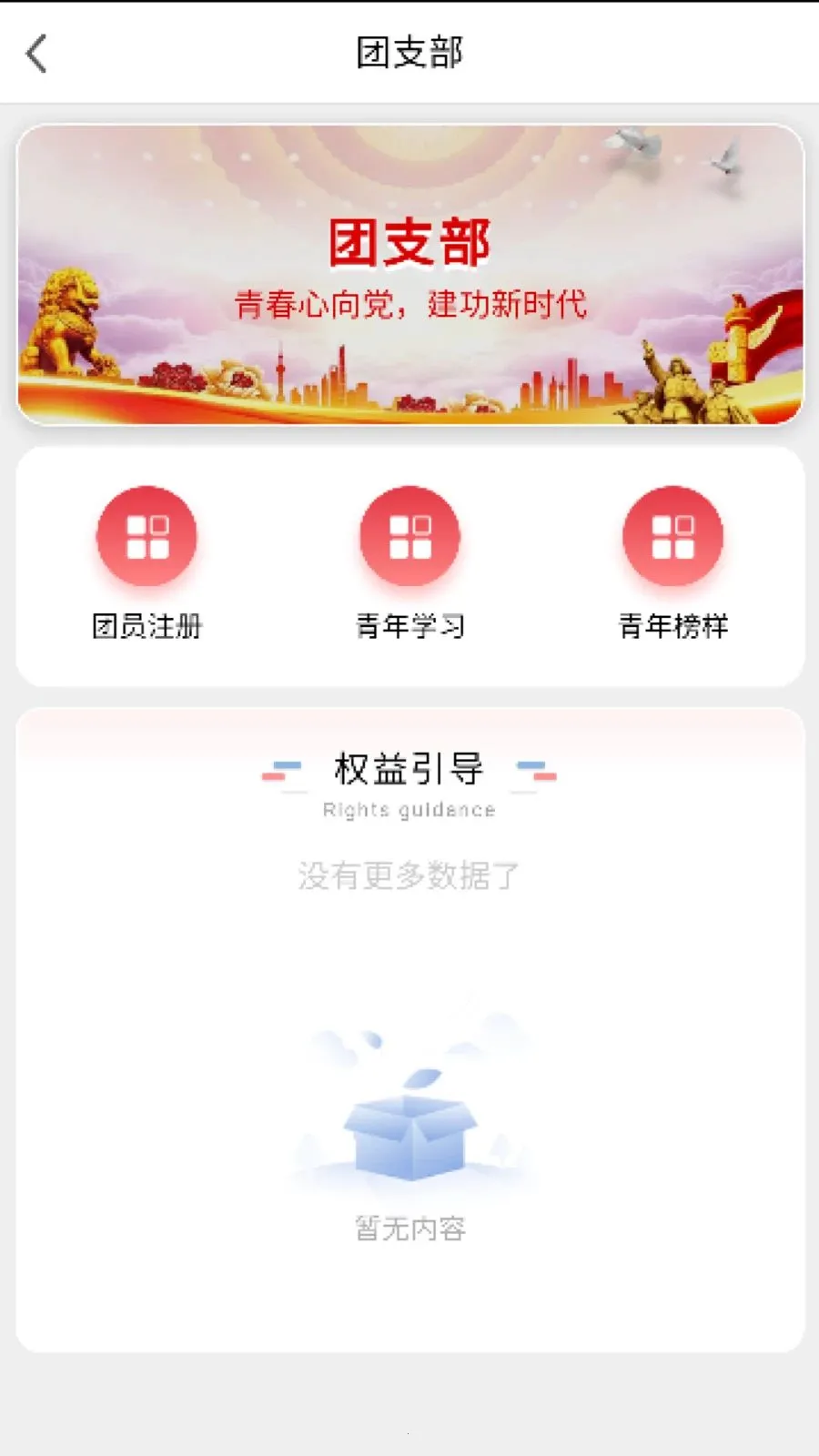Open the 权益引导 section header
819x1456 pixels.
pyautogui.click(x=409, y=769)
